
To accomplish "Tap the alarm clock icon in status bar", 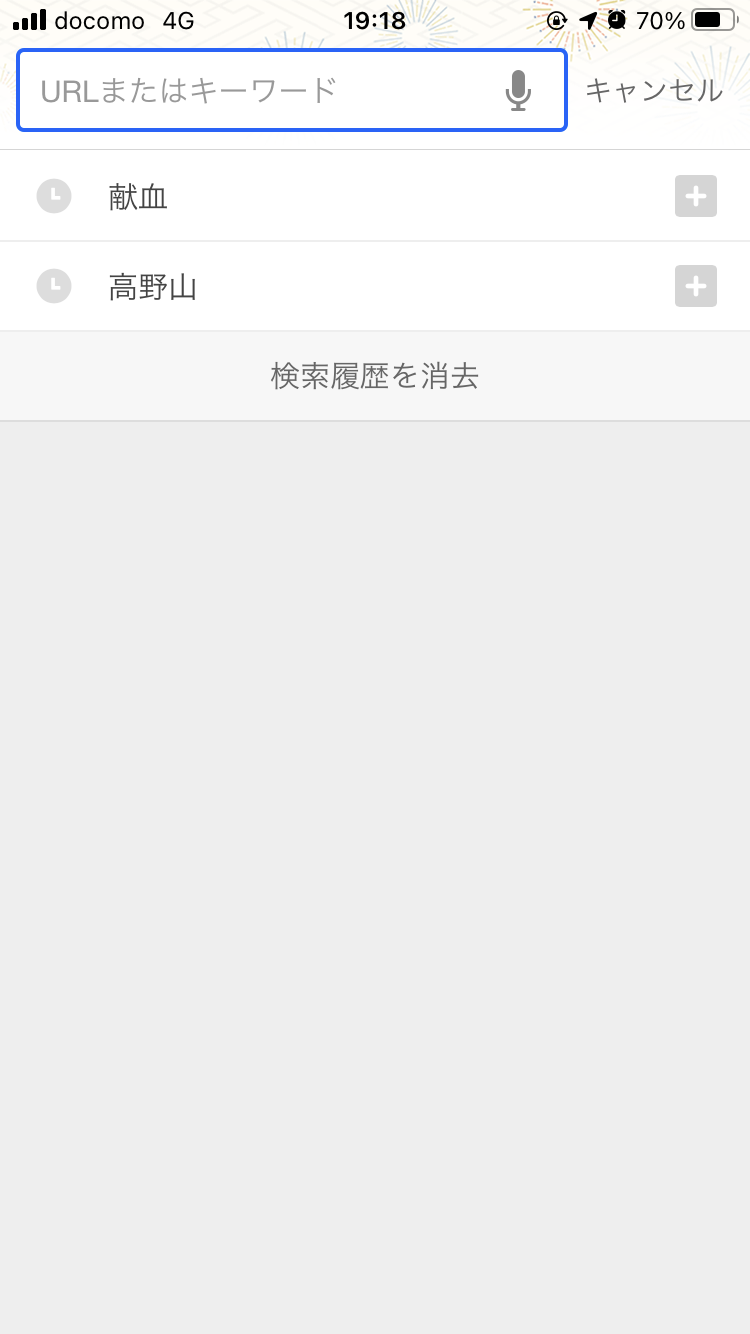I will click(x=617, y=18).
